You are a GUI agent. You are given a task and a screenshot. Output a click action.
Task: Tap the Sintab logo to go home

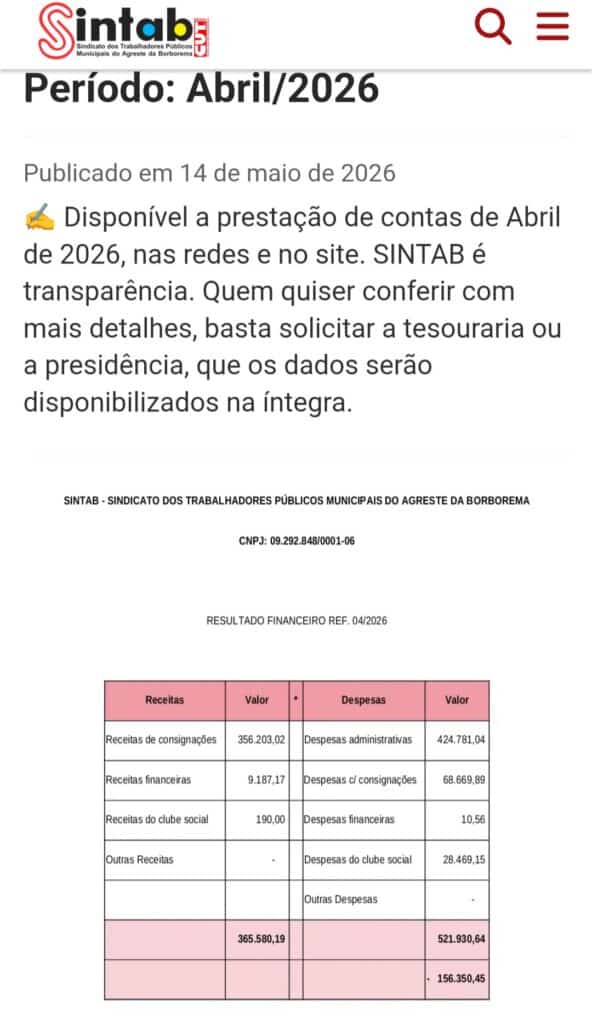tap(123, 31)
